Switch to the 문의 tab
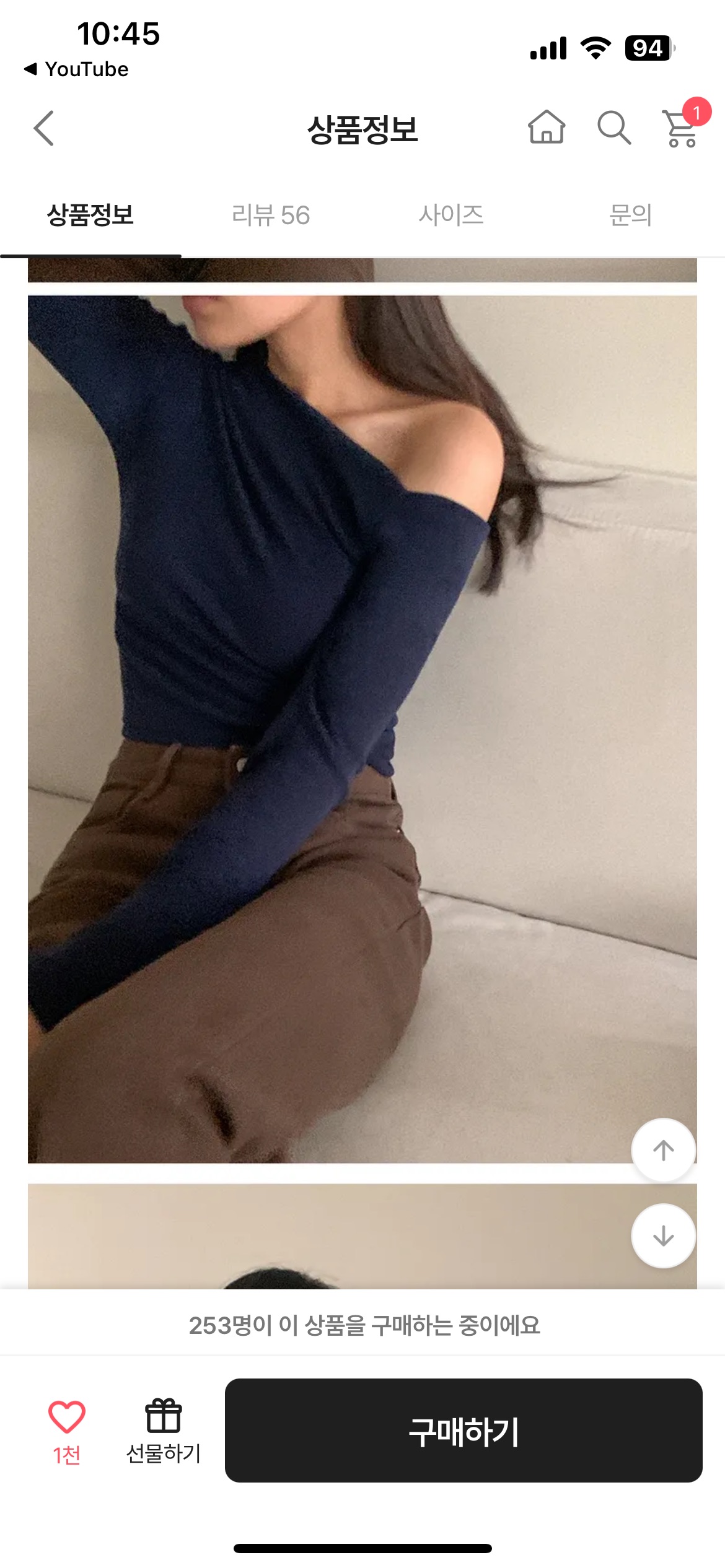 click(x=630, y=216)
